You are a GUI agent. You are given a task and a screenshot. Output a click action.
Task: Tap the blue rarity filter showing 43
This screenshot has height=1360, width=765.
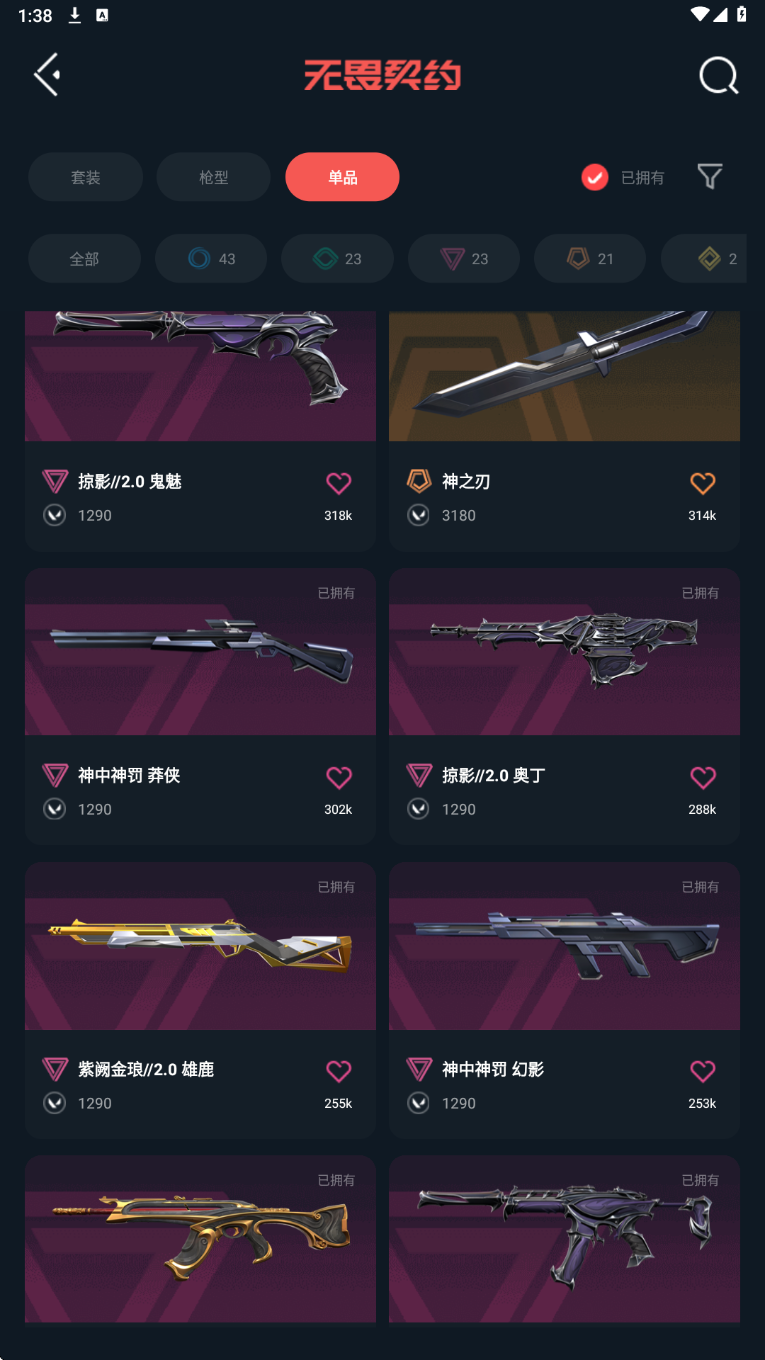(x=210, y=258)
